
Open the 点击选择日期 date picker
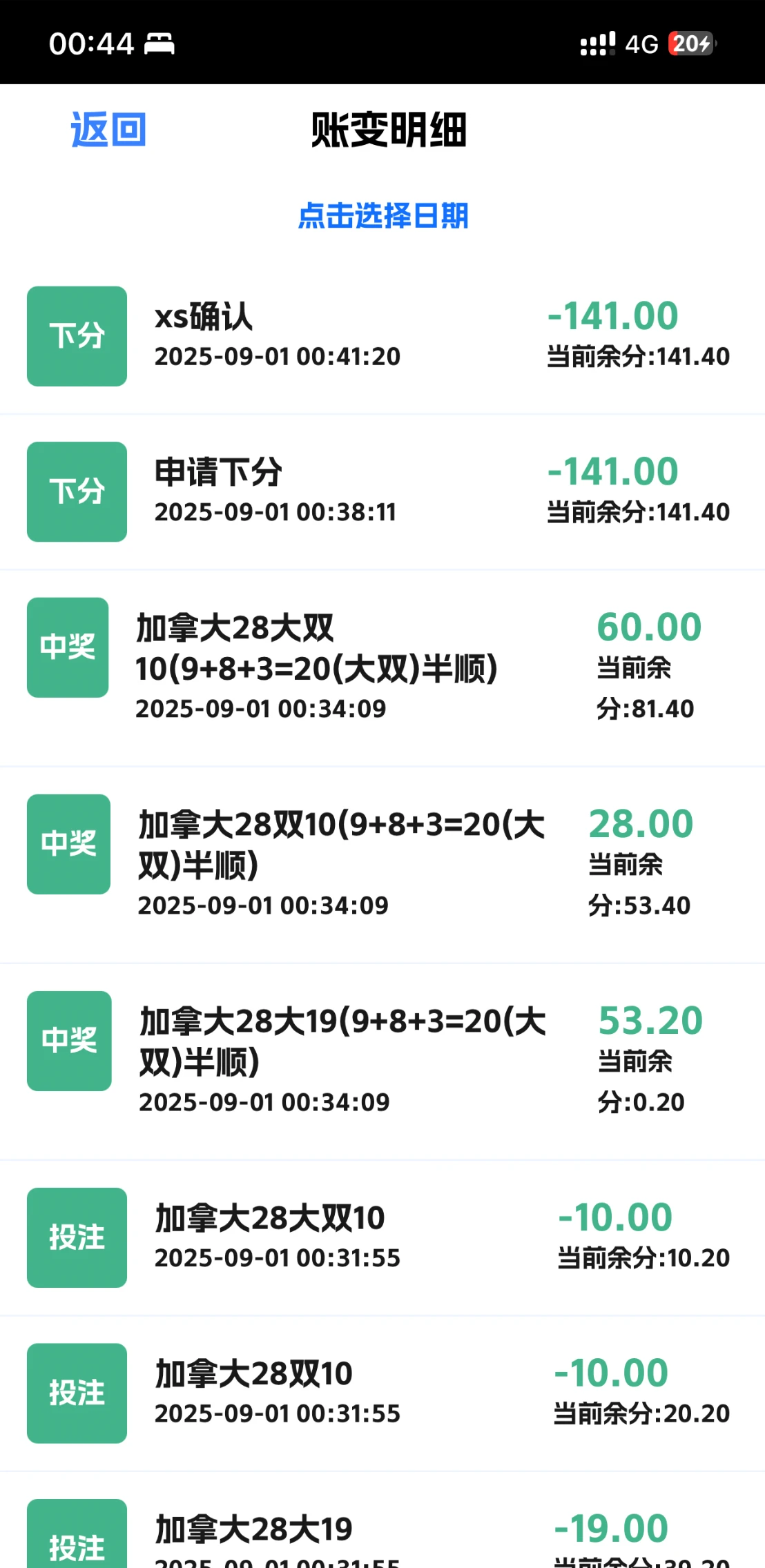pyautogui.click(x=383, y=216)
